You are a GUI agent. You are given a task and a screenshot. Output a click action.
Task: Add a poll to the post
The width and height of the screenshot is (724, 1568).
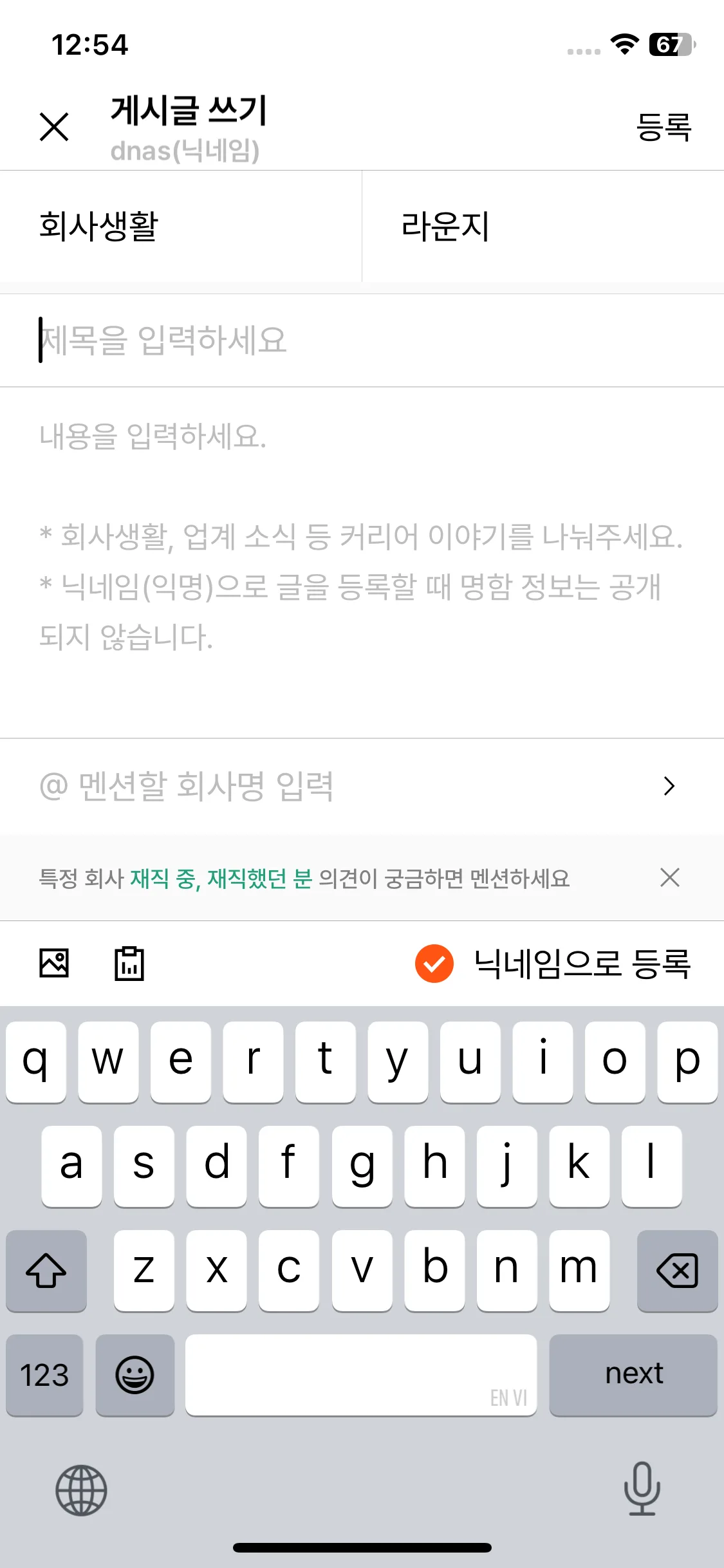click(x=129, y=964)
